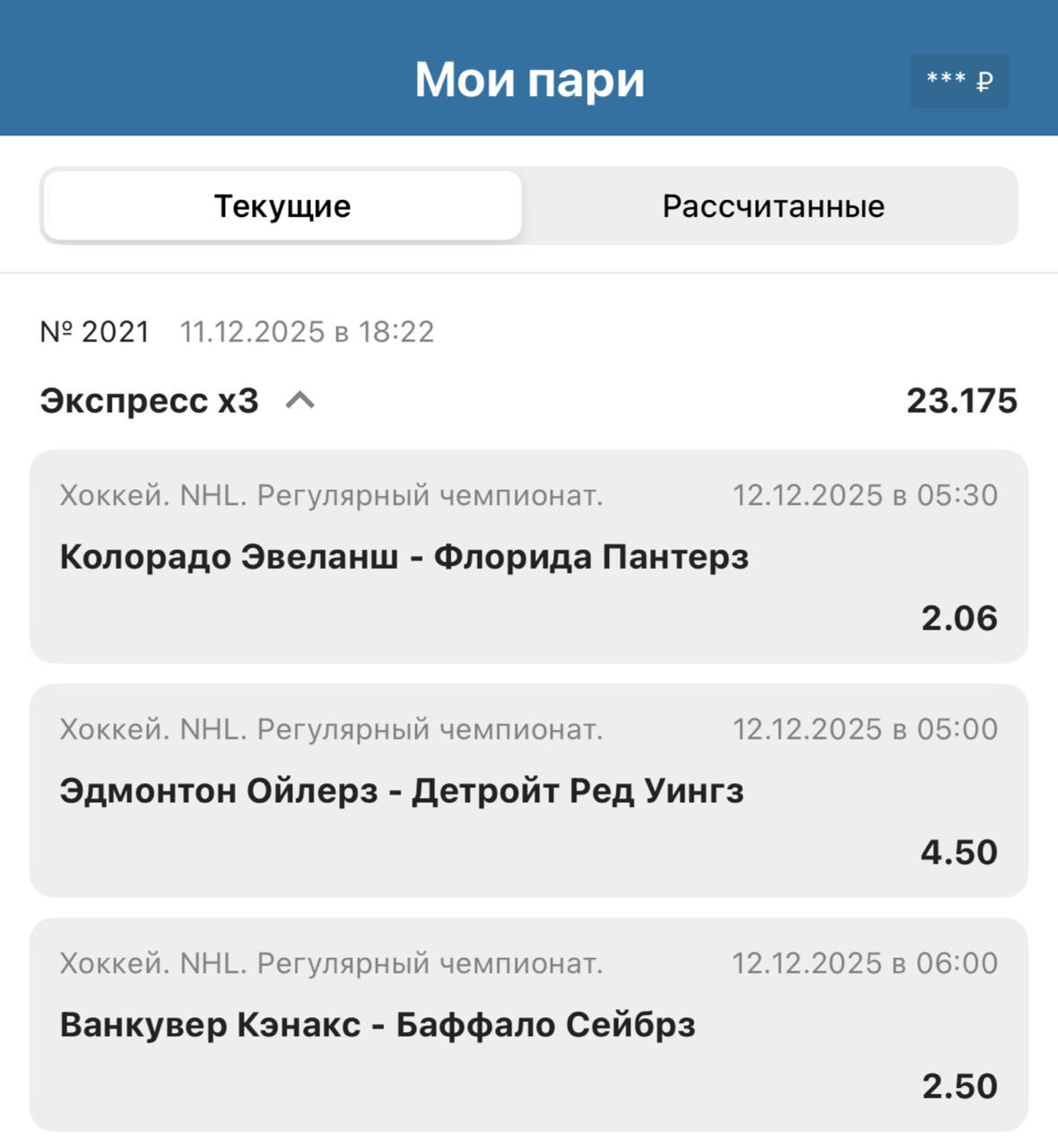Open the Эдмонтон Ойлерз - Детройт Ред Уингз match
This screenshot has width=1058, height=1148.
(401, 791)
